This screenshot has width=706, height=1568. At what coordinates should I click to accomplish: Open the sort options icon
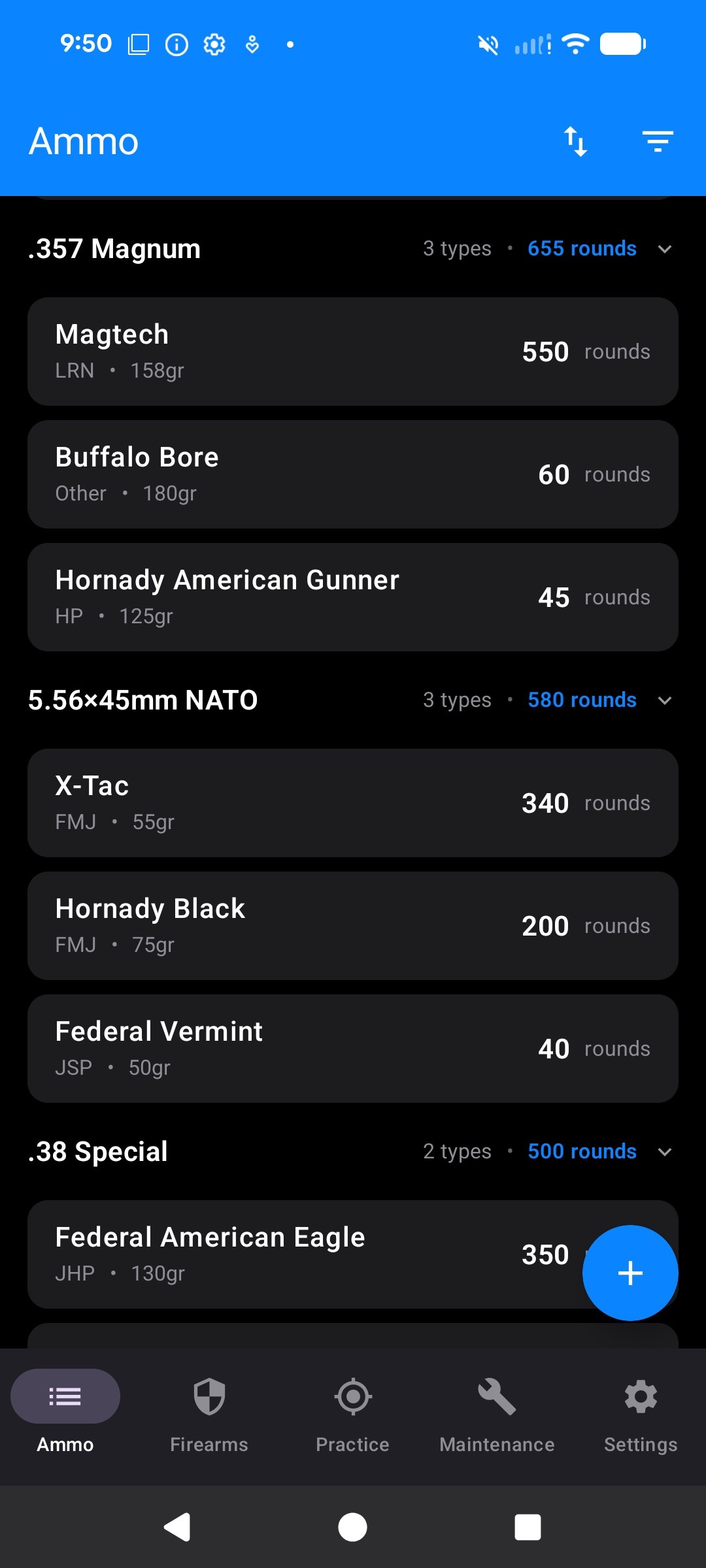click(x=576, y=140)
